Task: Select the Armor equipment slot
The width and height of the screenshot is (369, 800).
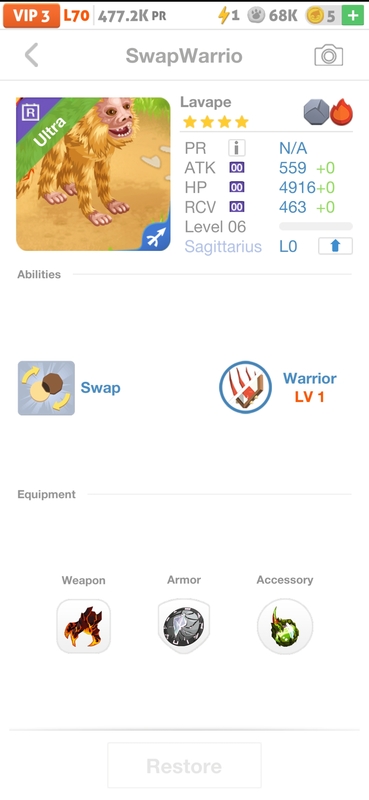Action: [184, 626]
